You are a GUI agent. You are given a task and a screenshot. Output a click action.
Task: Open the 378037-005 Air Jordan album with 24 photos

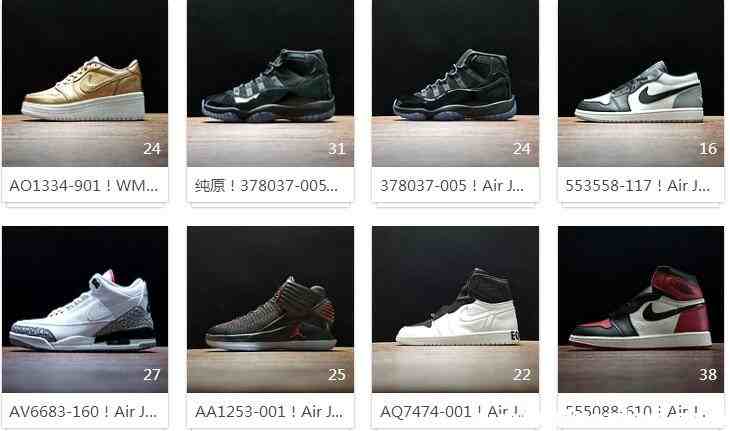[x=455, y=84]
